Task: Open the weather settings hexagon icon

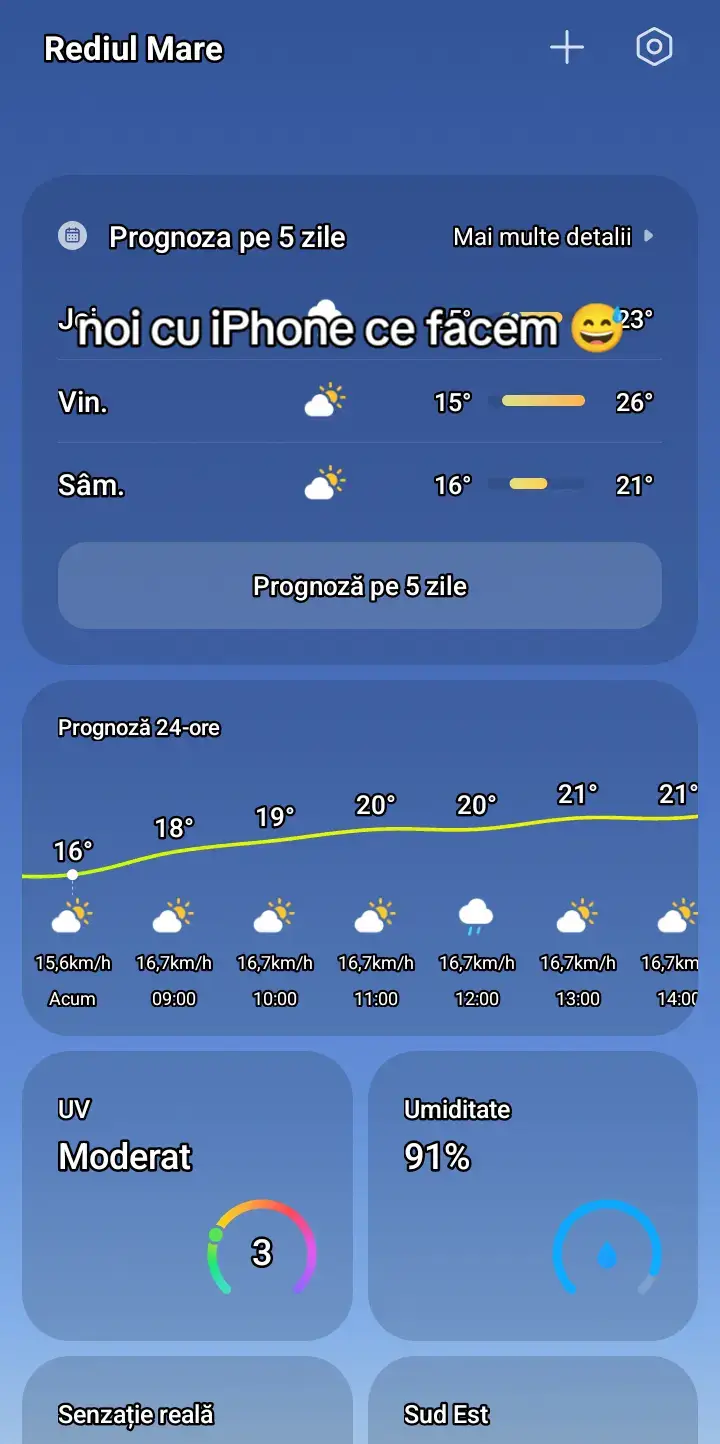Action: point(654,47)
